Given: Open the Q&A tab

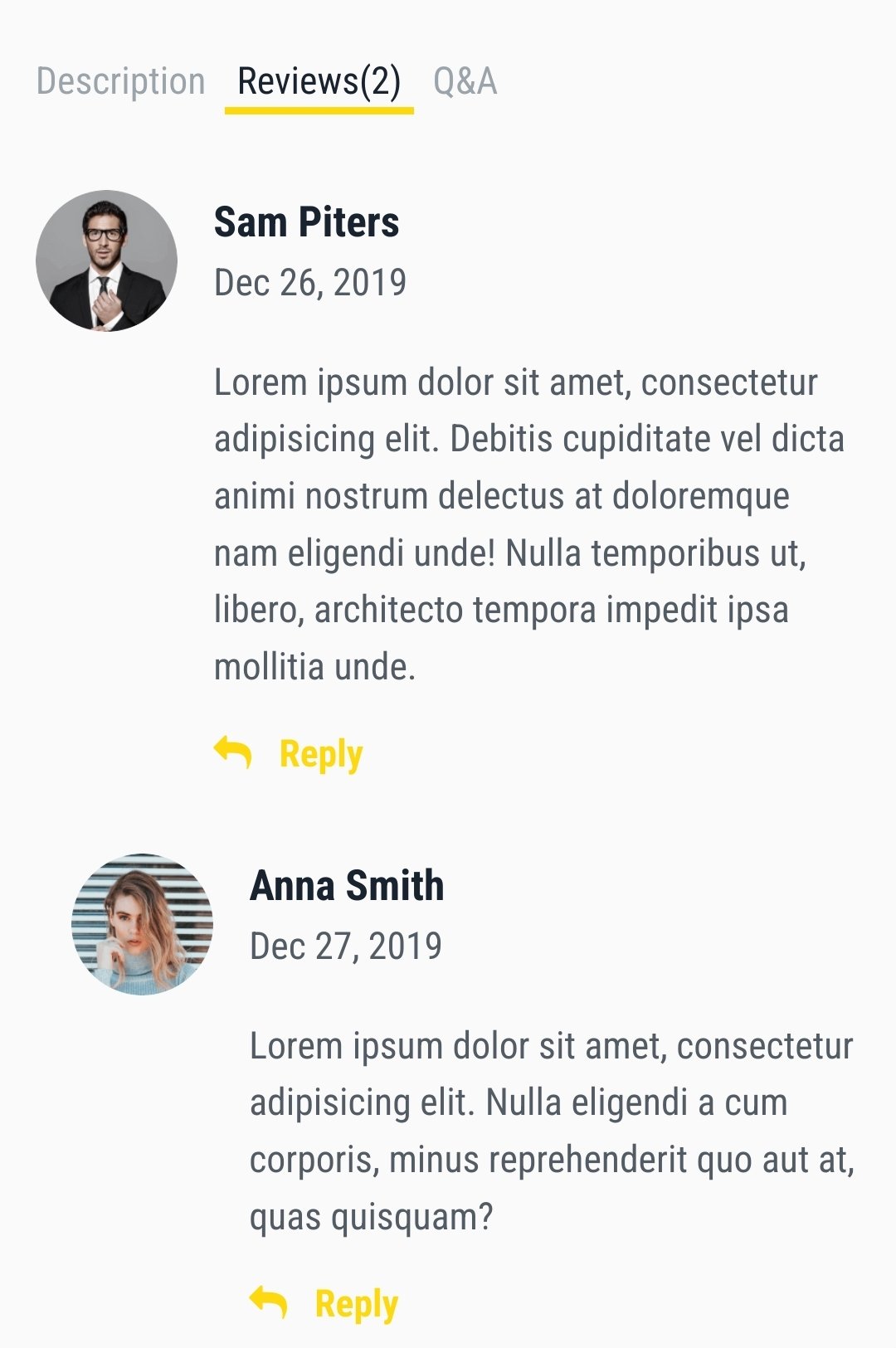Looking at the screenshot, I should click(465, 81).
